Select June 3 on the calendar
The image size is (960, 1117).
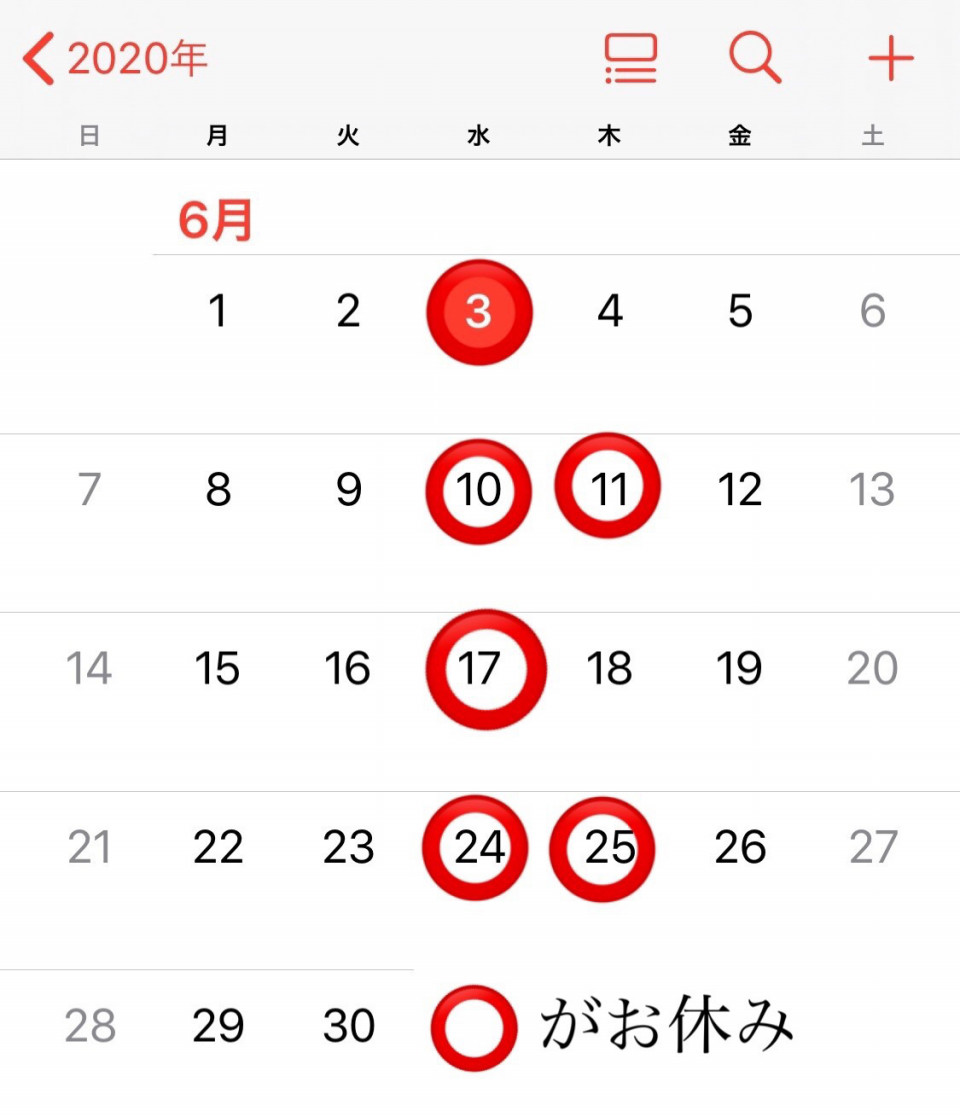pyautogui.click(x=479, y=312)
